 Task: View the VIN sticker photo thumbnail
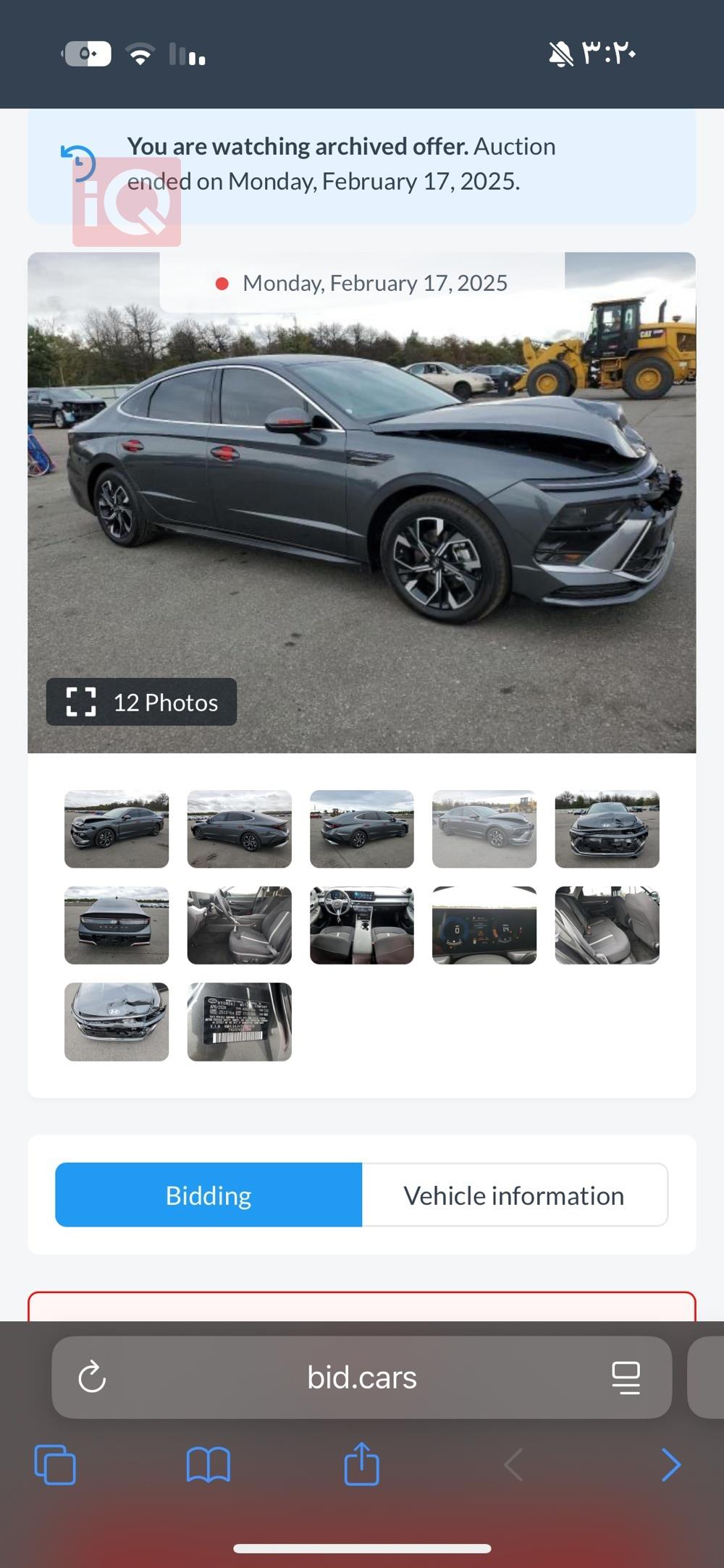[x=239, y=1022]
